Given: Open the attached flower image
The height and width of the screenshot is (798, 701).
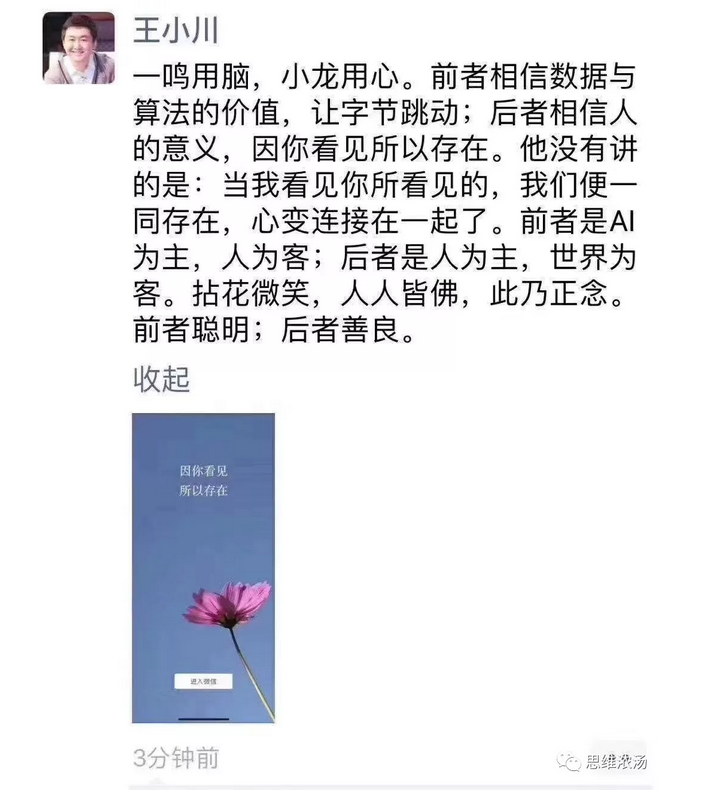Looking at the screenshot, I should (x=203, y=567).
